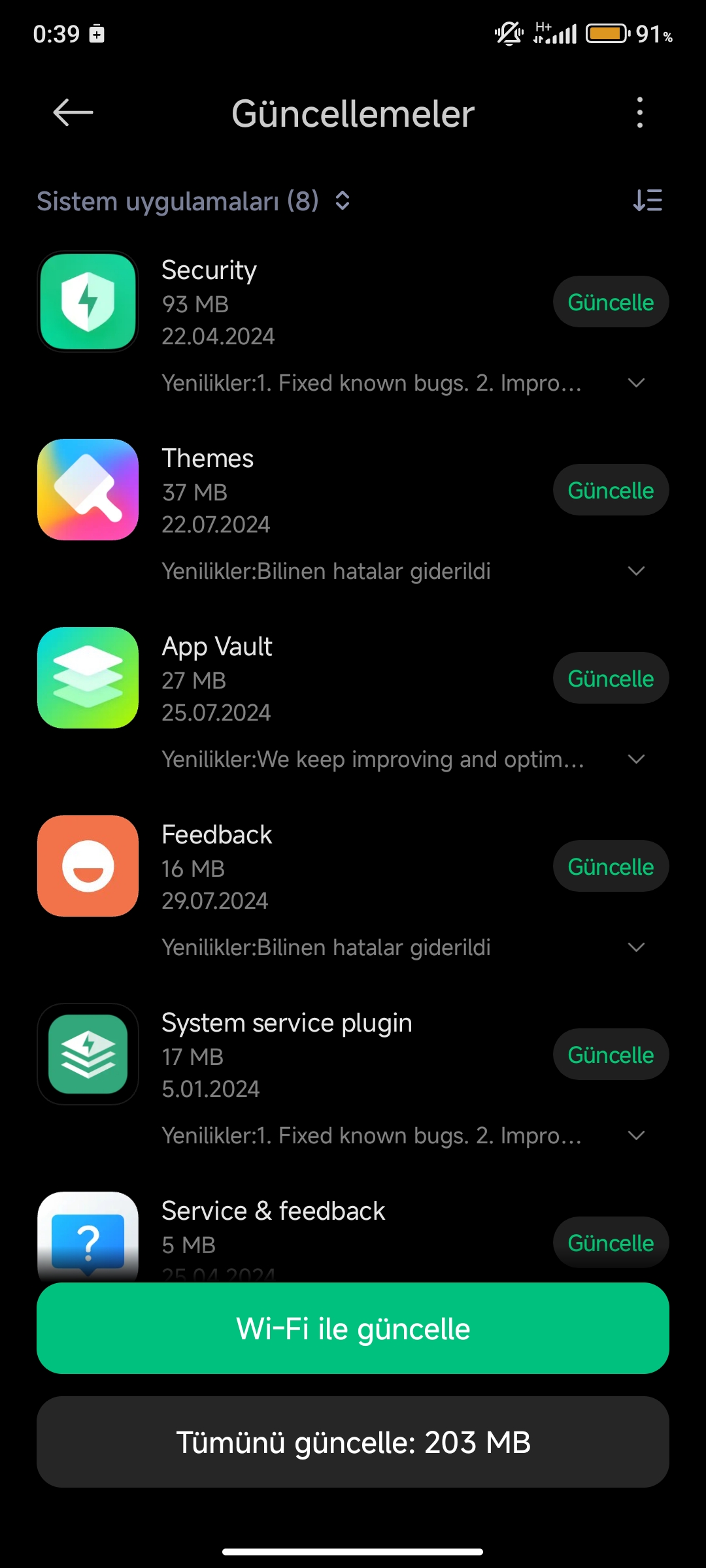The height and width of the screenshot is (1568, 706).
Task: Update the Themes app
Action: (611, 490)
